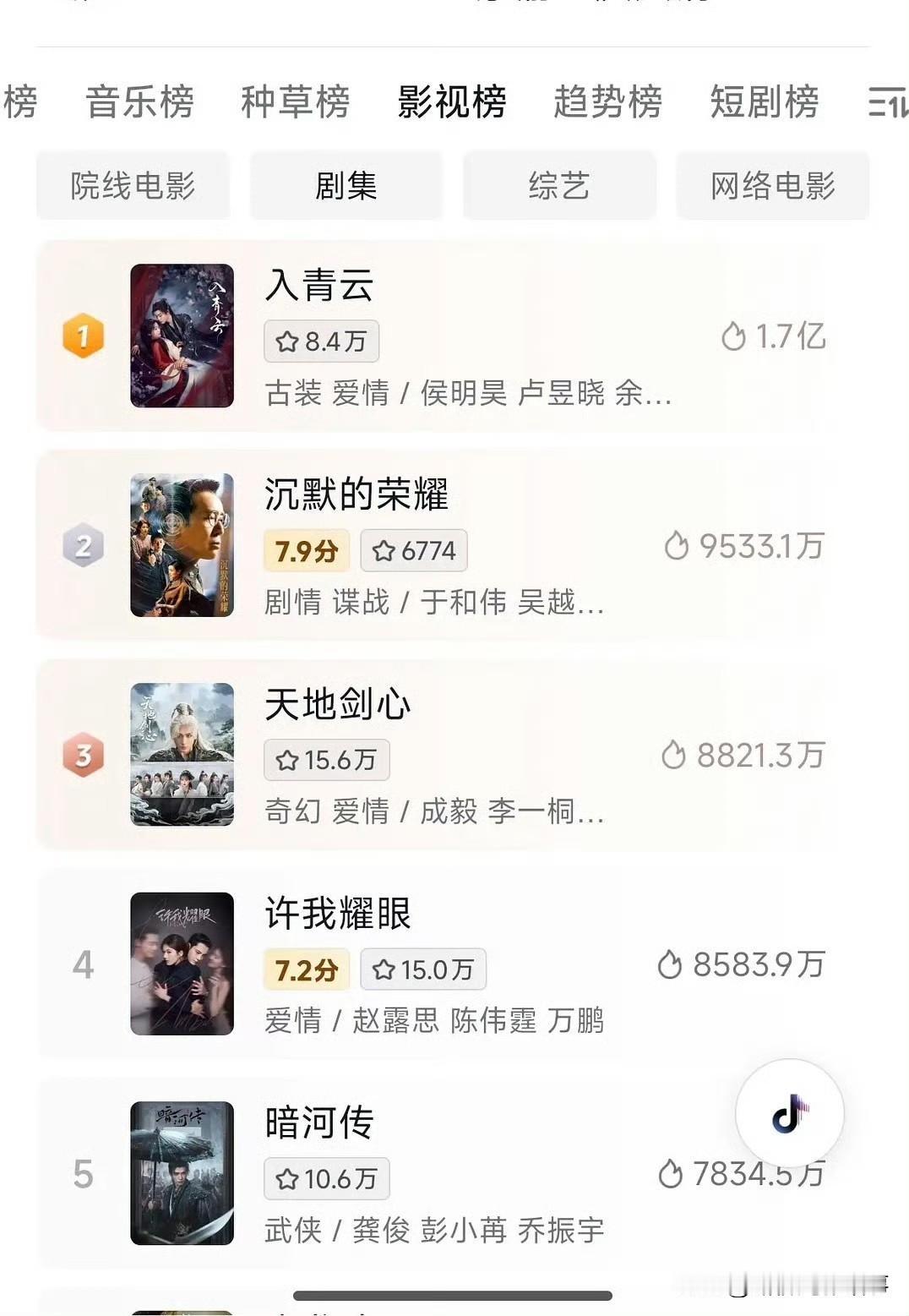Choose the 综艺 filter chip
909x1316 pixels.
[559, 185]
